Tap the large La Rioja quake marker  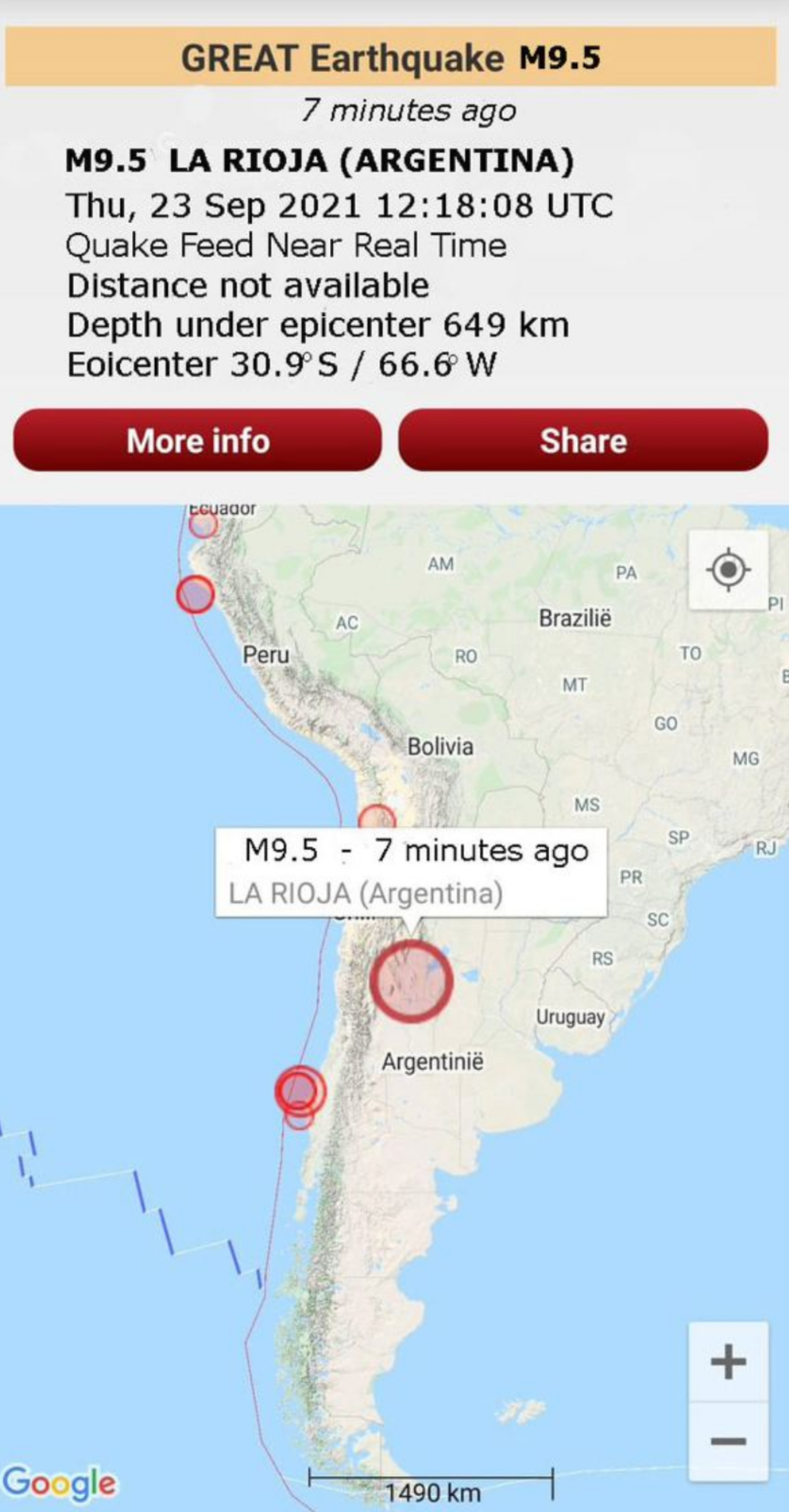click(x=410, y=982)
